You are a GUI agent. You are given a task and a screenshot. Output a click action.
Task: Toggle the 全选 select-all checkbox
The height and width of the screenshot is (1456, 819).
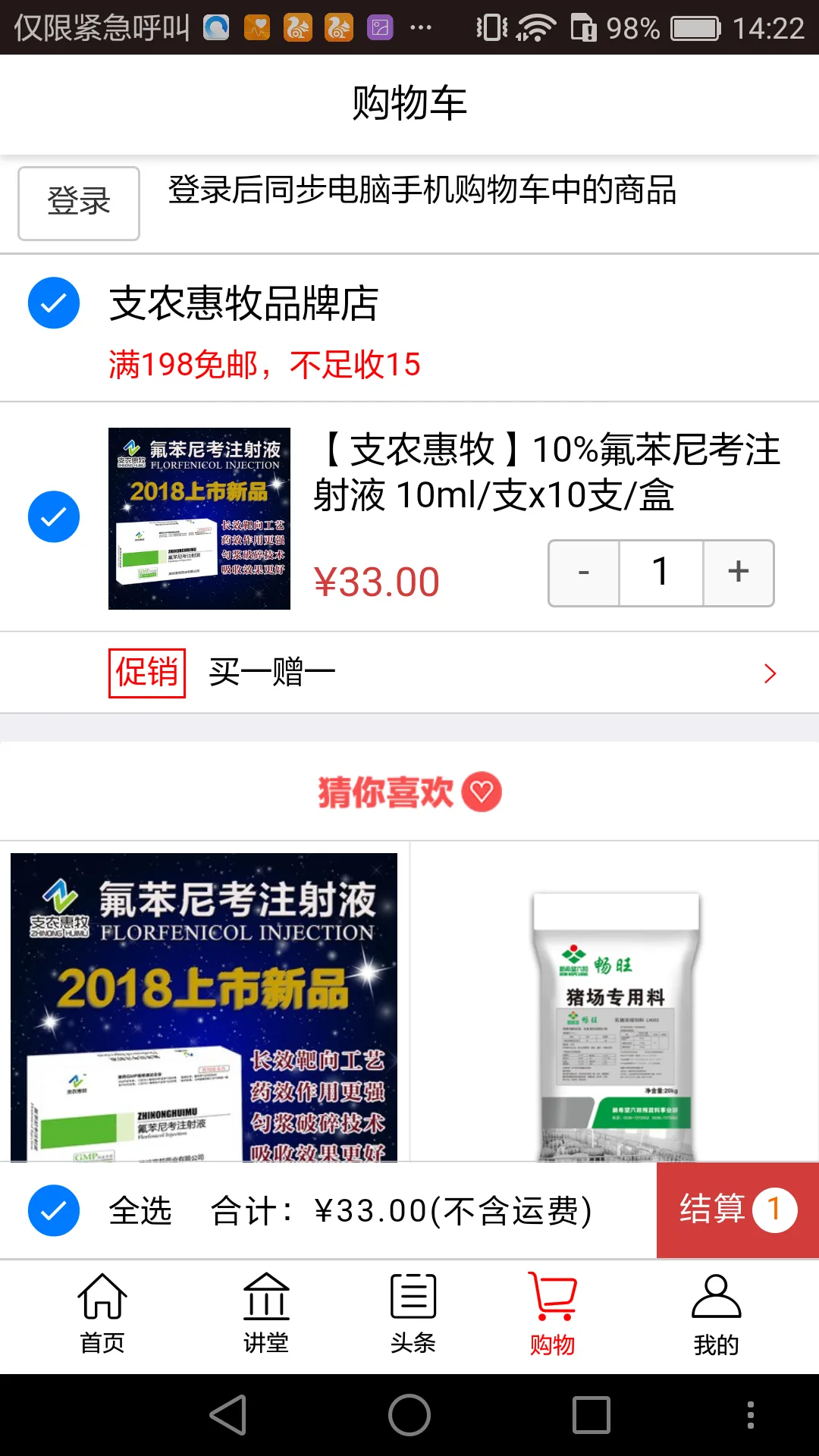pyautogui.click(x=53, y=1211)
